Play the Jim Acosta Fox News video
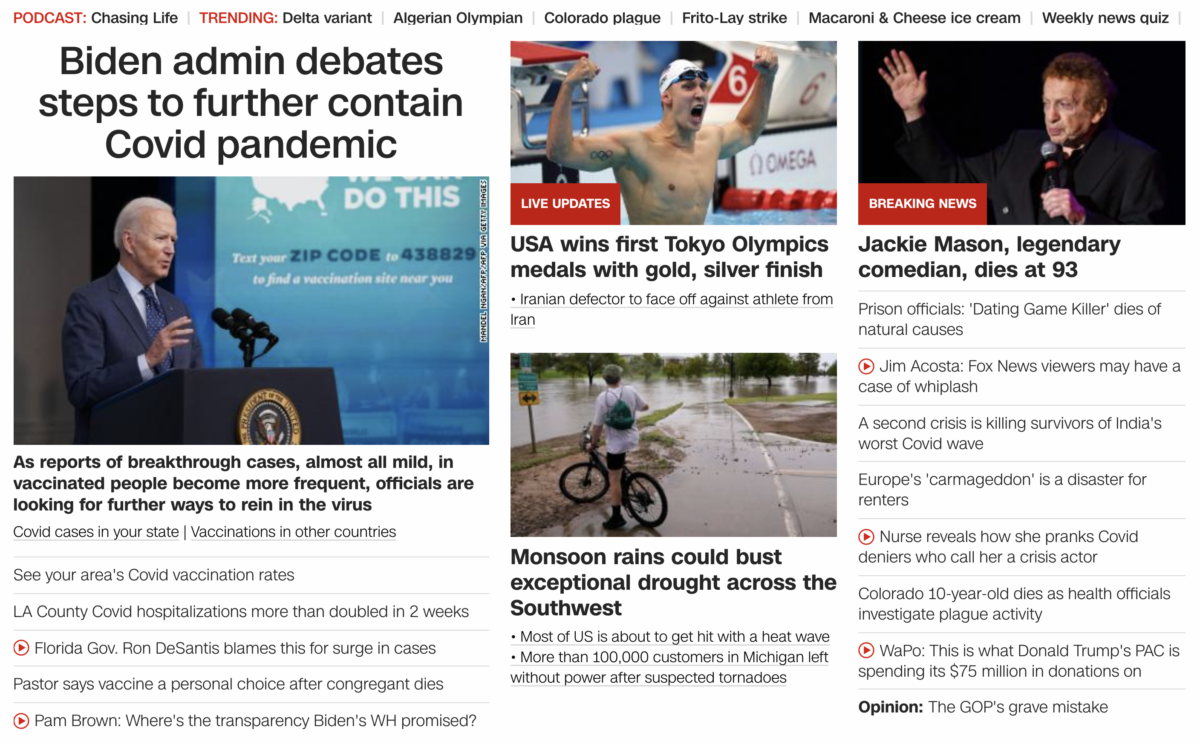This screenshot has height=744, width=1200. click(x=1018, y=376)
